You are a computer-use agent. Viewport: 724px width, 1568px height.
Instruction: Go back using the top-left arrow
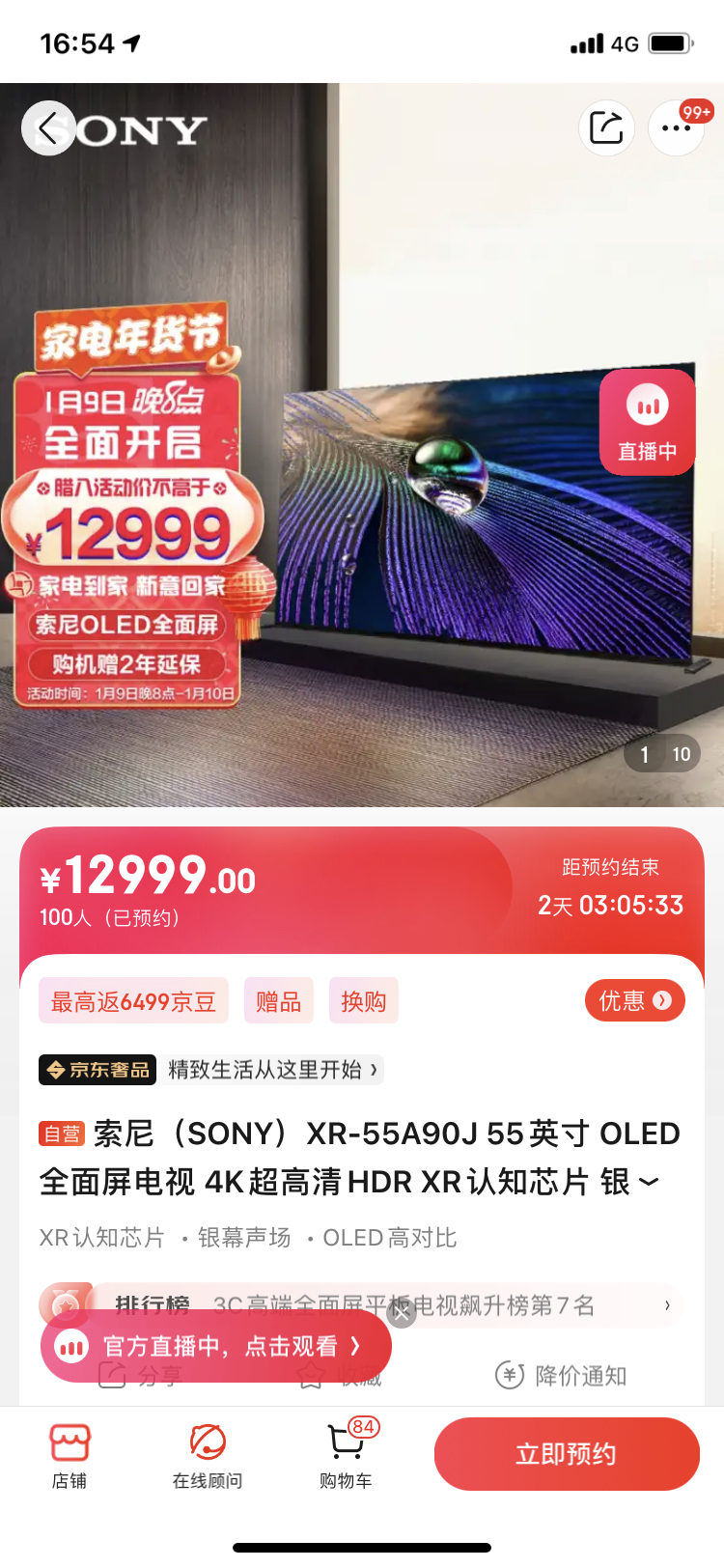click(48, 127)
